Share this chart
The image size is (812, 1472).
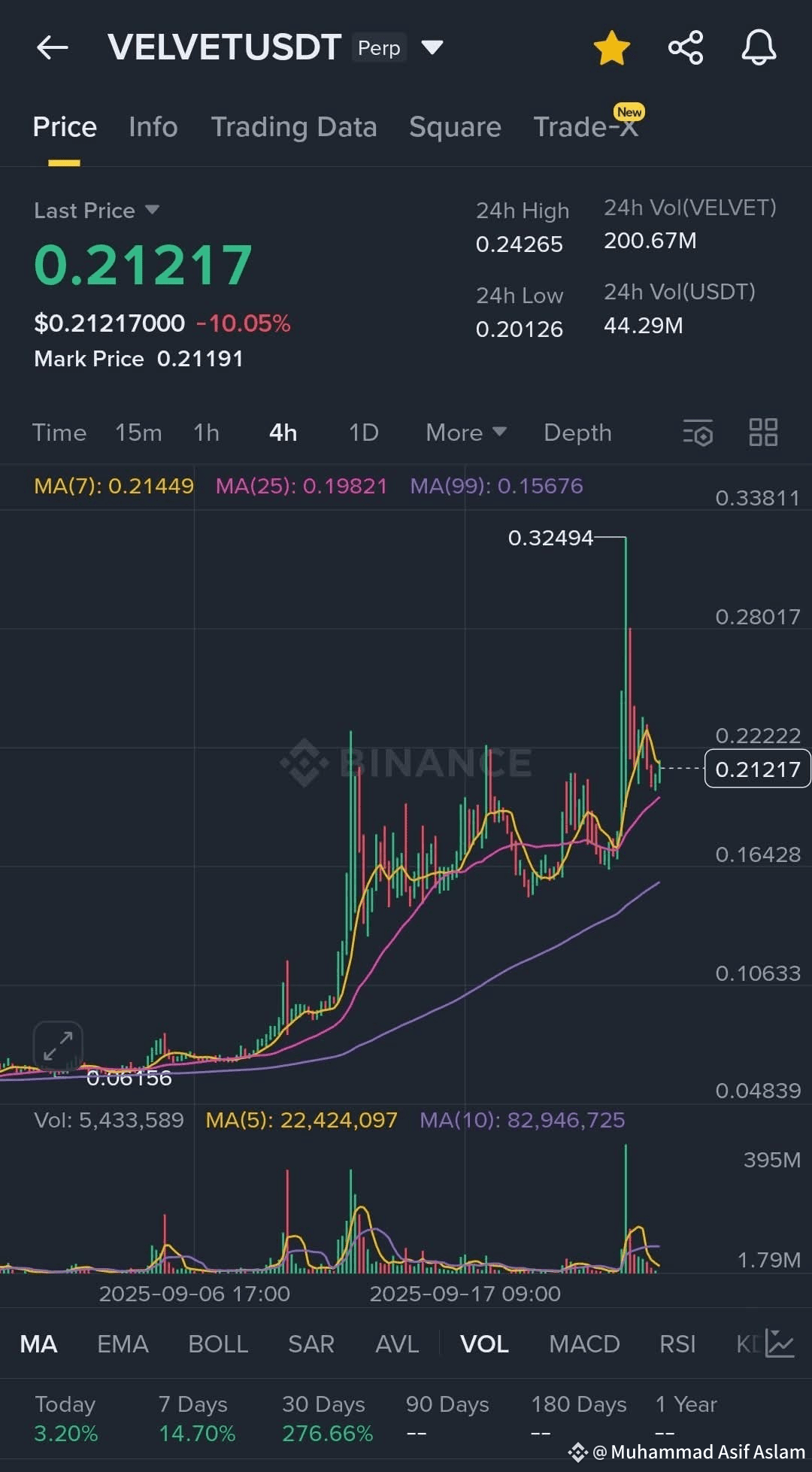686,48
